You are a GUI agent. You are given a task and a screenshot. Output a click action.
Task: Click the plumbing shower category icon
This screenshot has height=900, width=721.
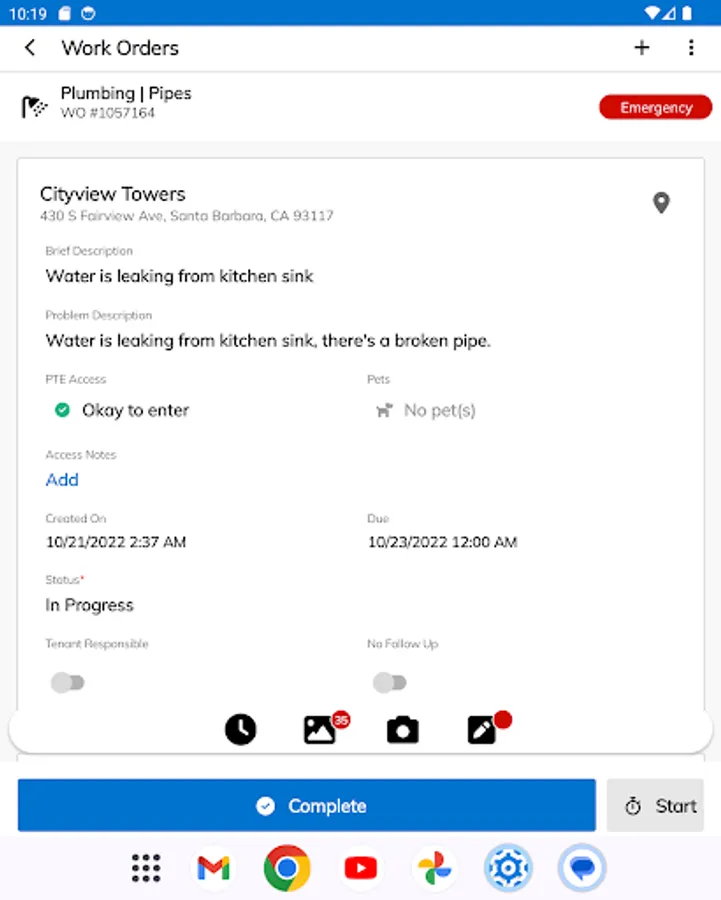[33, 106]
